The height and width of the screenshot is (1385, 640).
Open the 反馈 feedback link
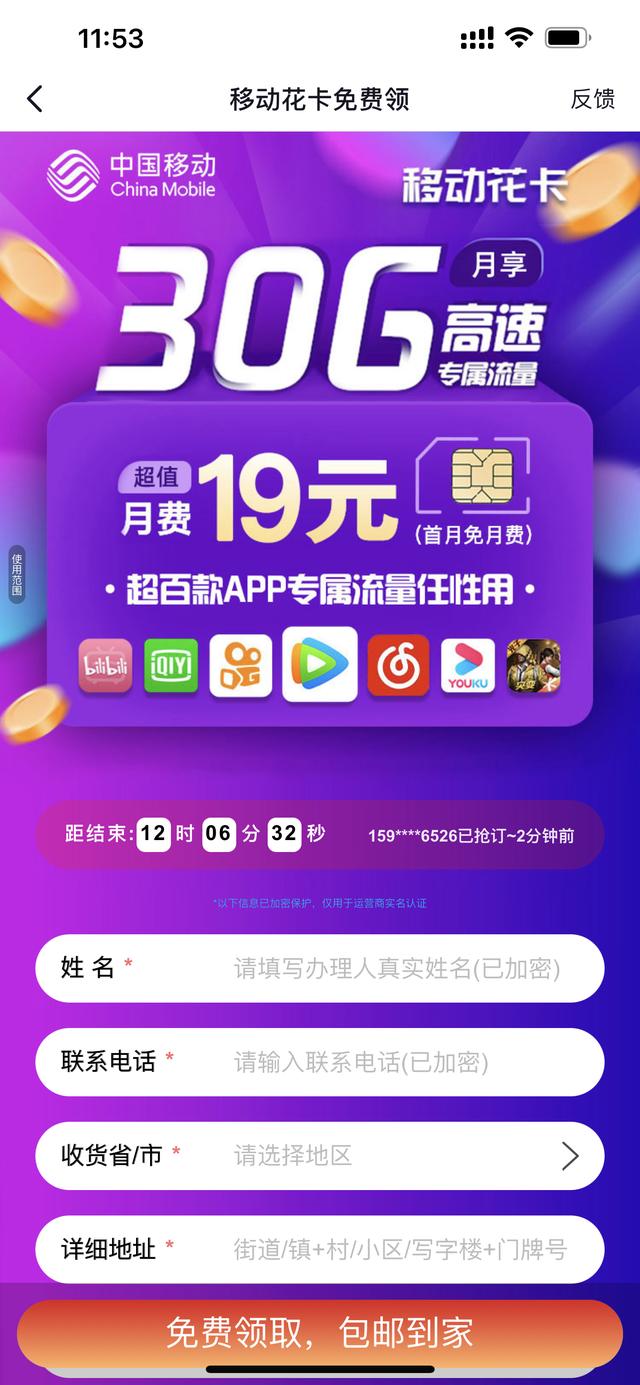tap(592, 99)
